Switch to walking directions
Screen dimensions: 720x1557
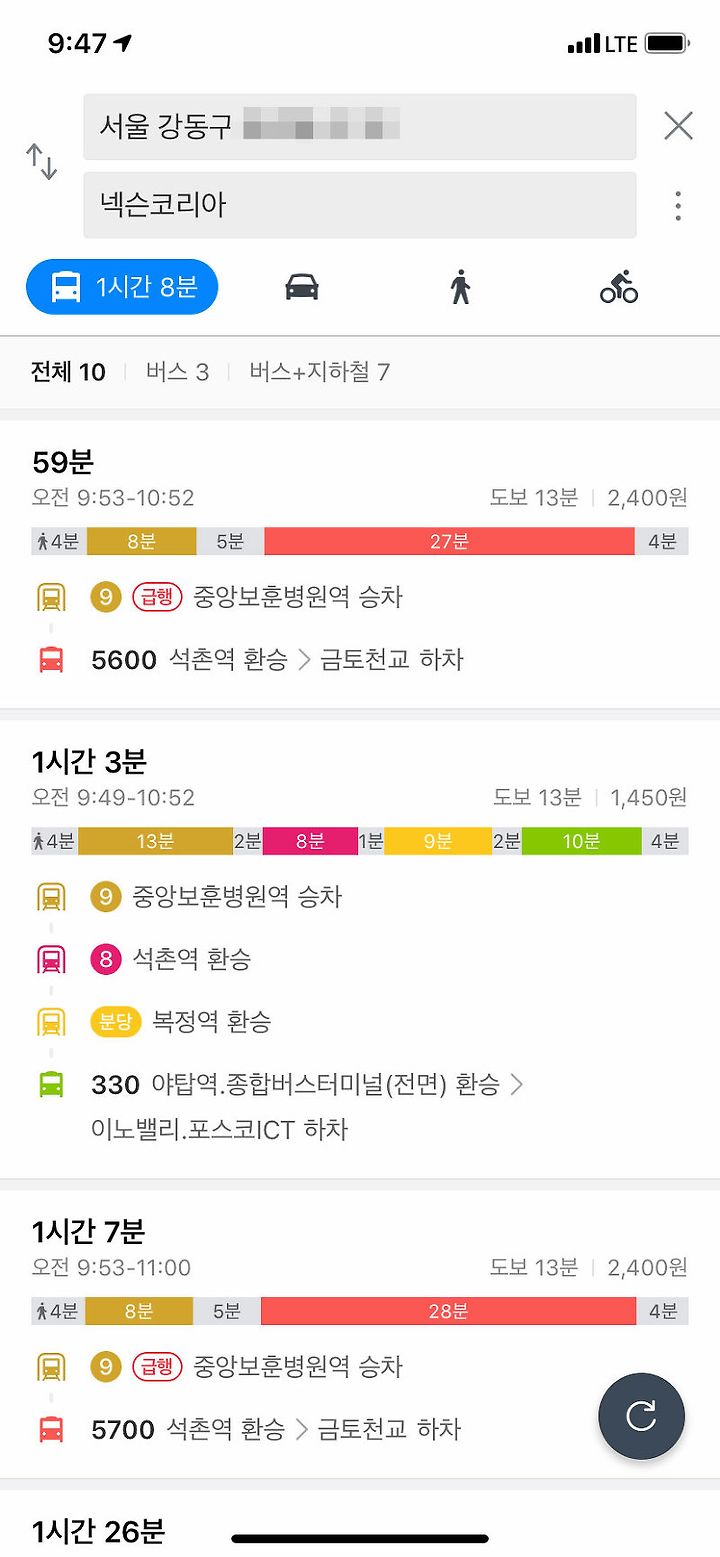coord(460,287)
